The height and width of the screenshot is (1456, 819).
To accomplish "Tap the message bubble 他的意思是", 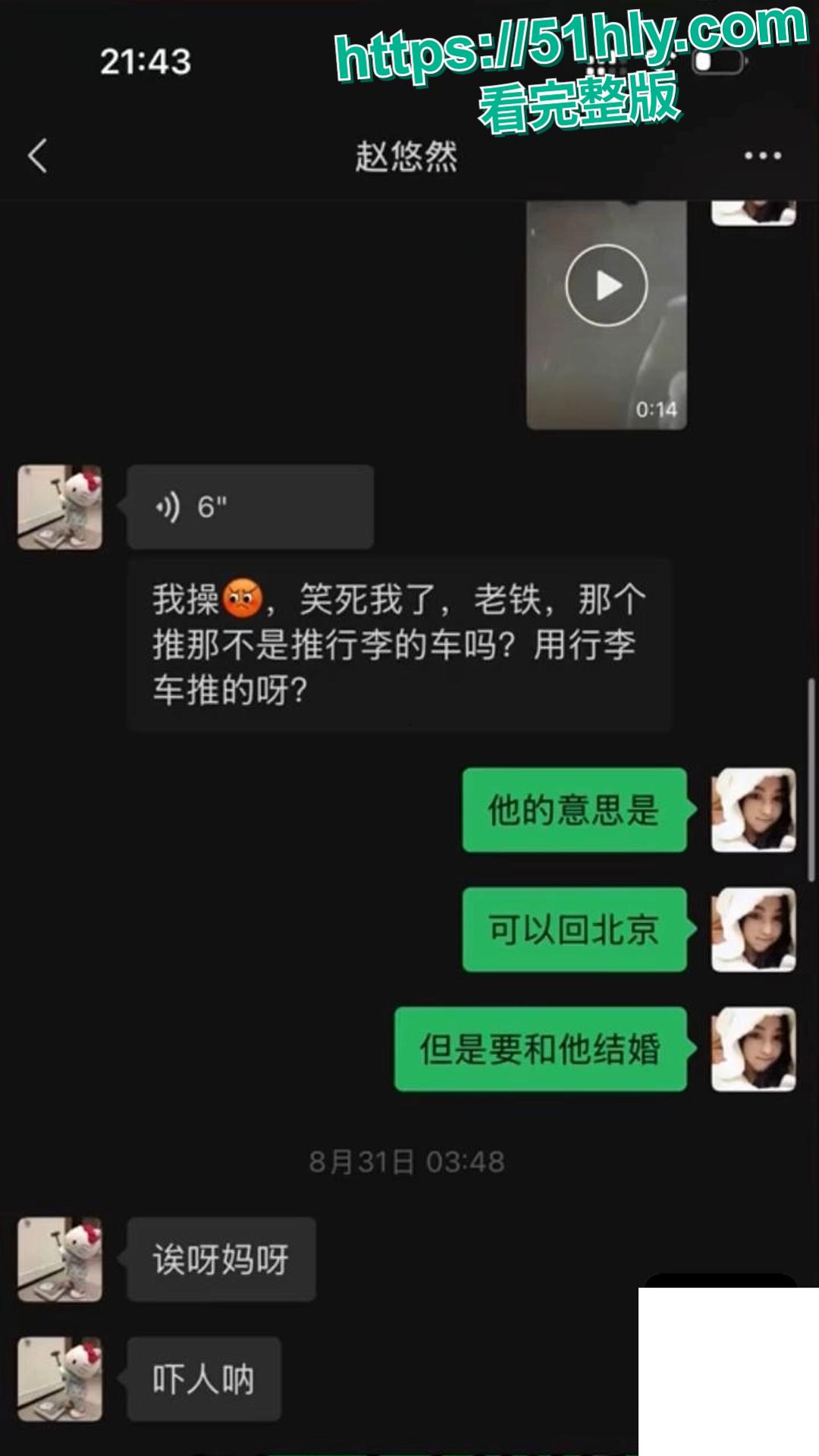I will [574, 811].
